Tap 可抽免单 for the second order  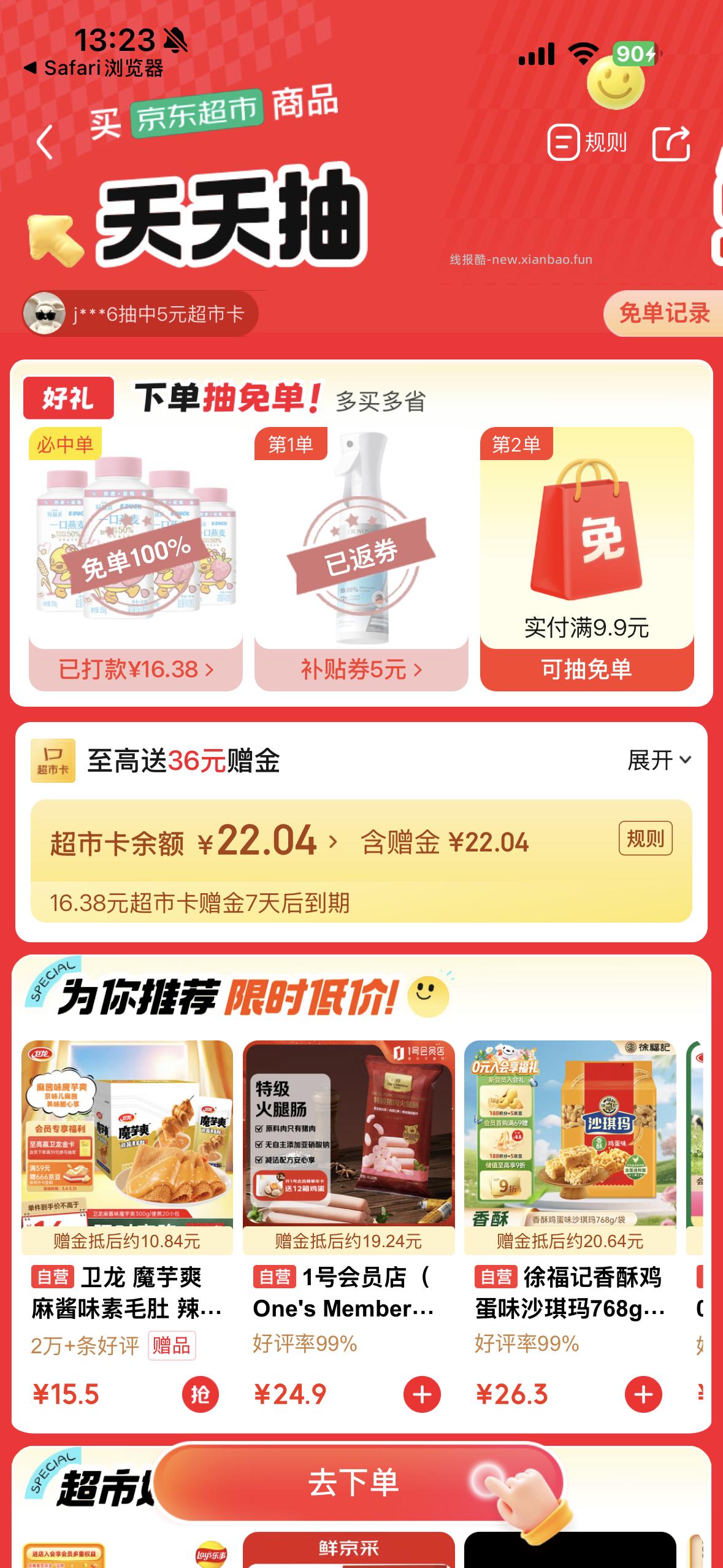click(x=586, y=669)
